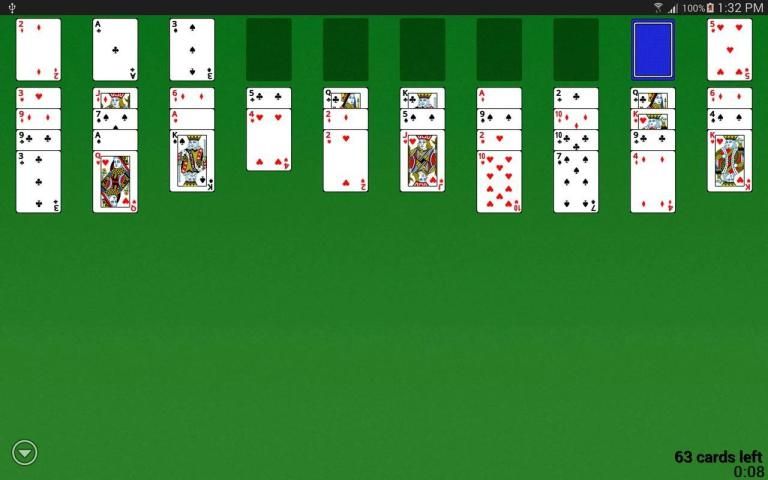Tap the blue face-down stock deck
This screenshot has width=768, height=480.
coord(653,49)
